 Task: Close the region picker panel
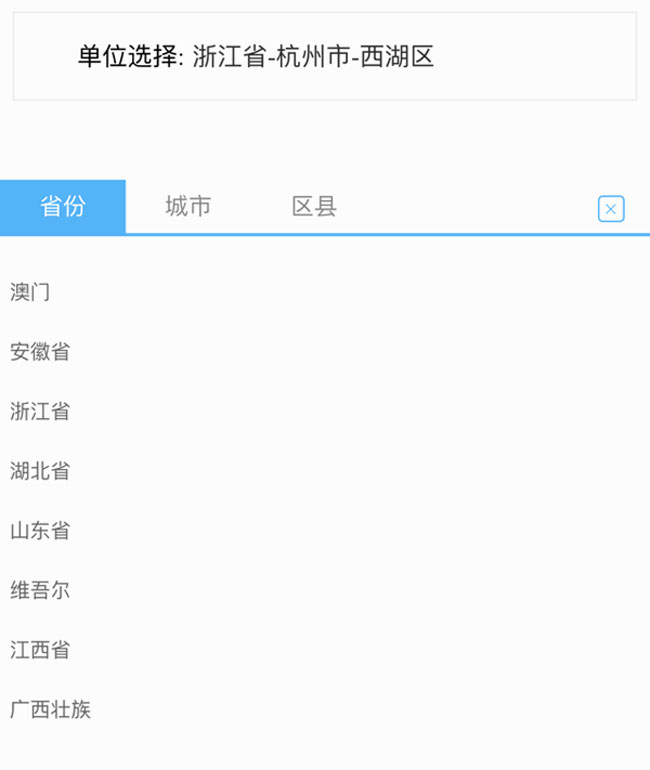point(611,209)
